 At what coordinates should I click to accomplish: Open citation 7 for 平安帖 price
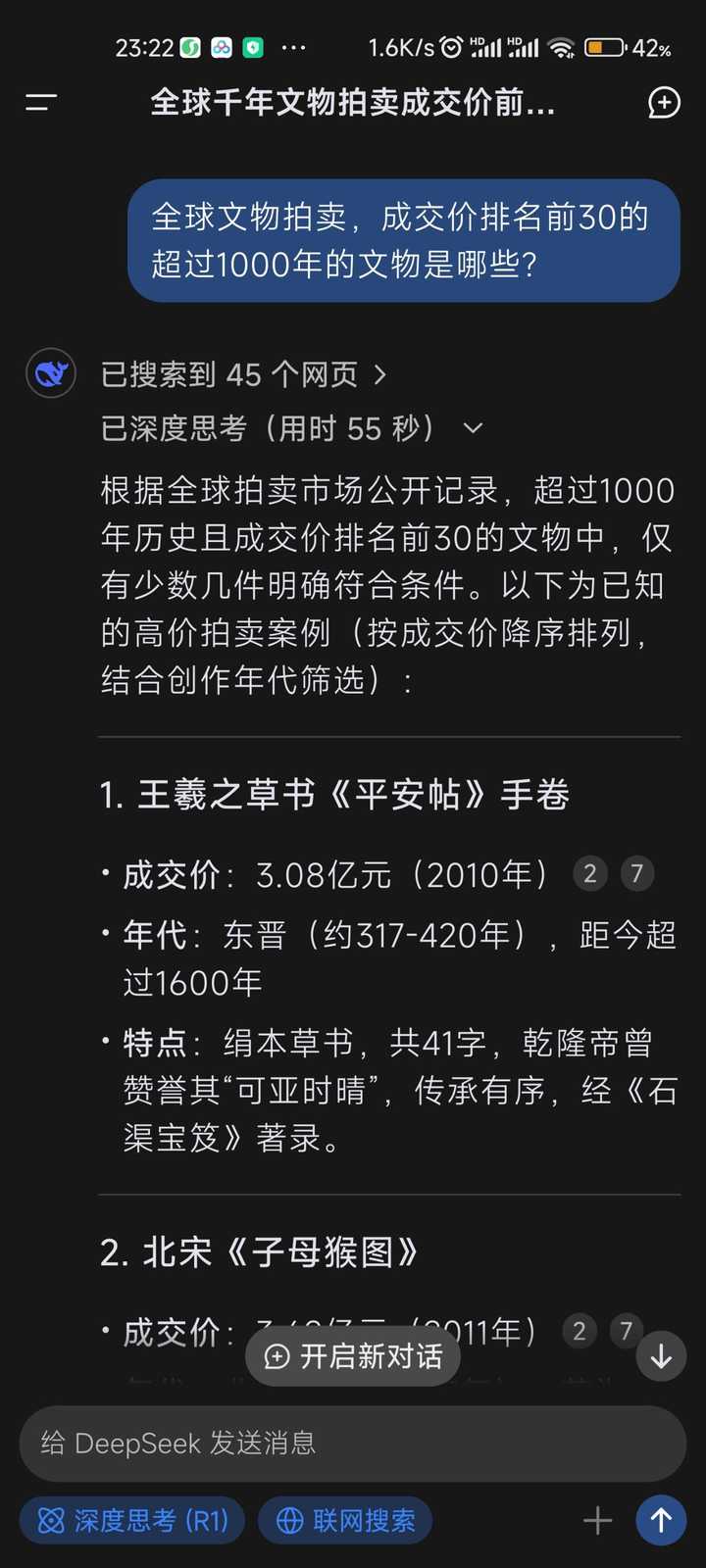pyautogui.click(x=636, y=873)
